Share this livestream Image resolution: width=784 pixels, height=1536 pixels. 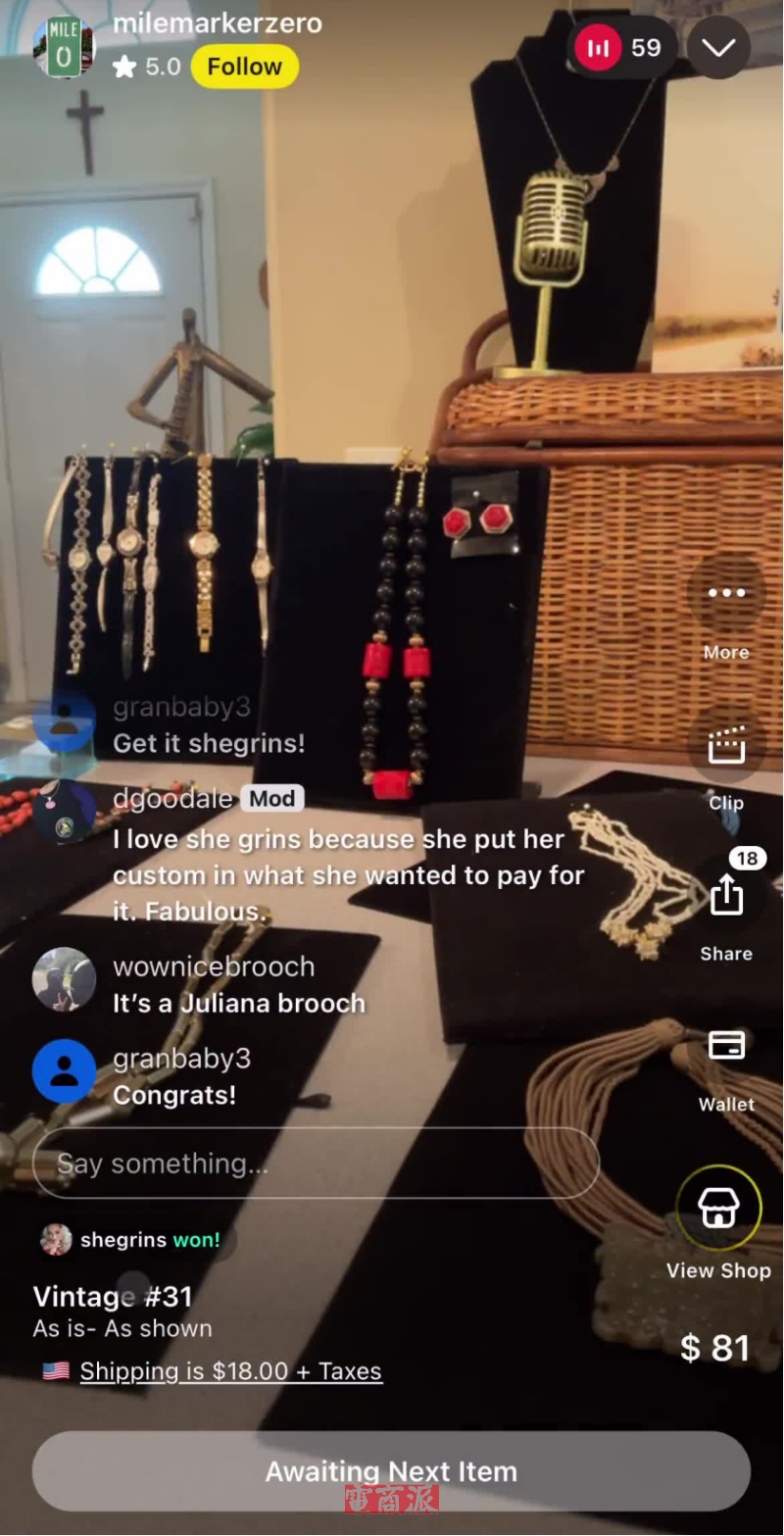click(726, 898)
